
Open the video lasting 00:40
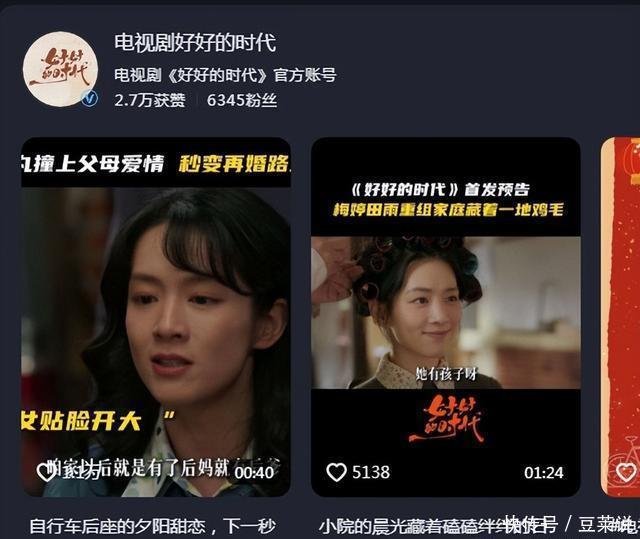tap(155, 316)
